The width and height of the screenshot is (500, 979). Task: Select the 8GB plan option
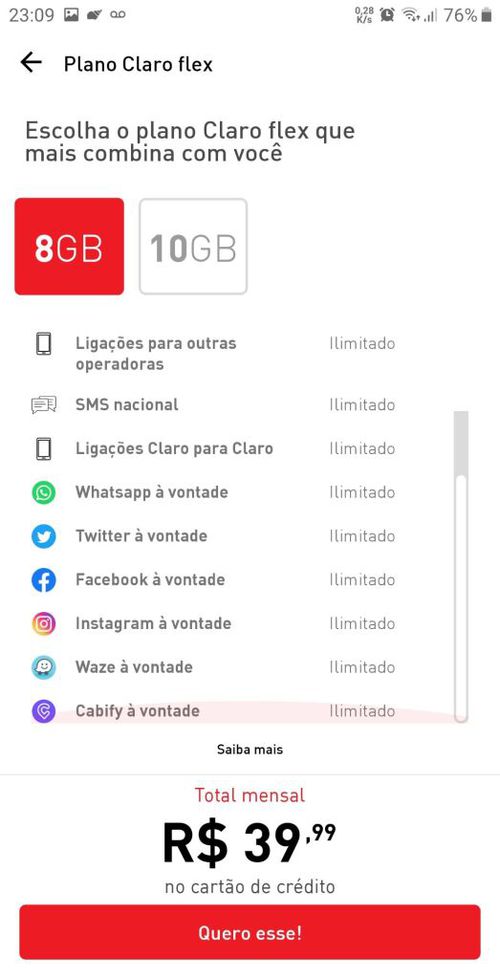click(69, 246)
